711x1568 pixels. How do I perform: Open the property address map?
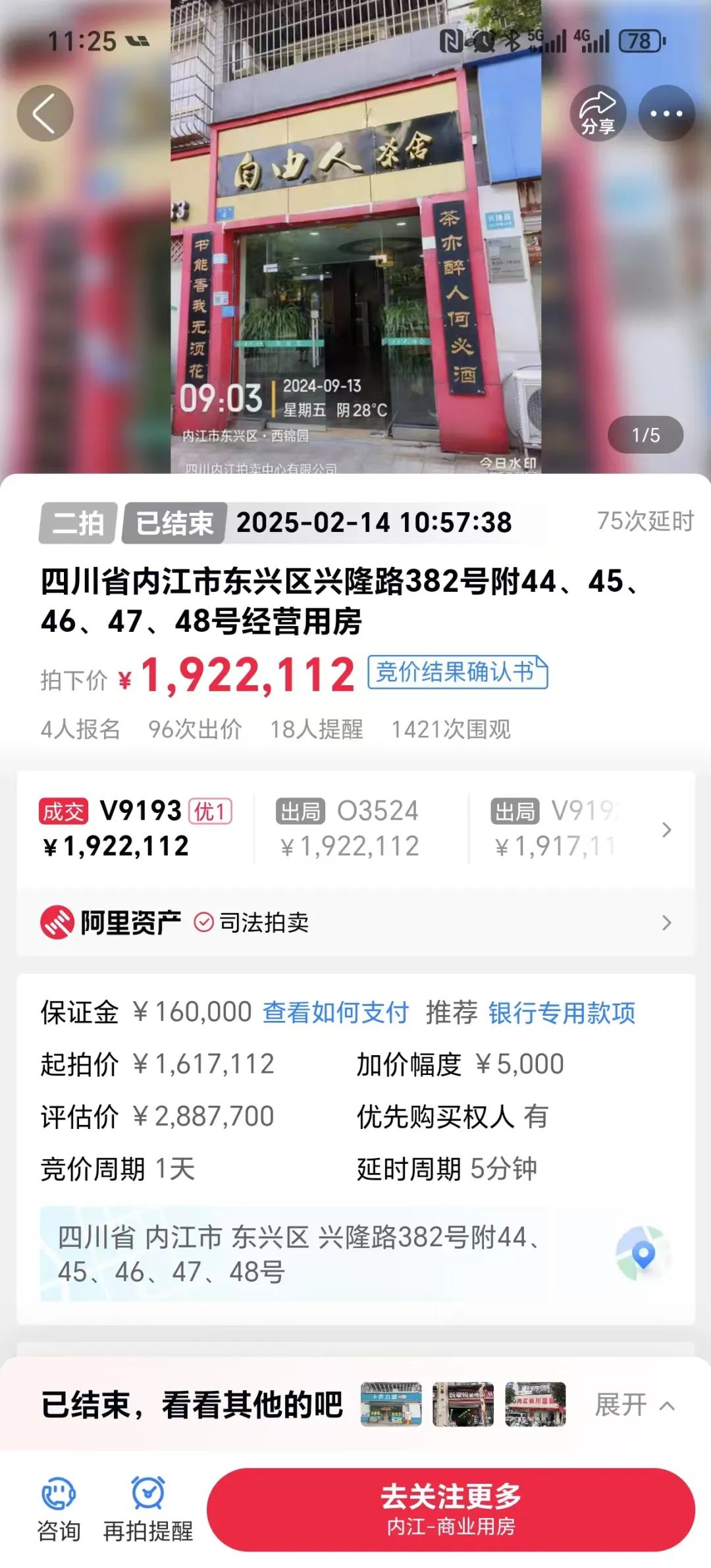pos(643,1254)
